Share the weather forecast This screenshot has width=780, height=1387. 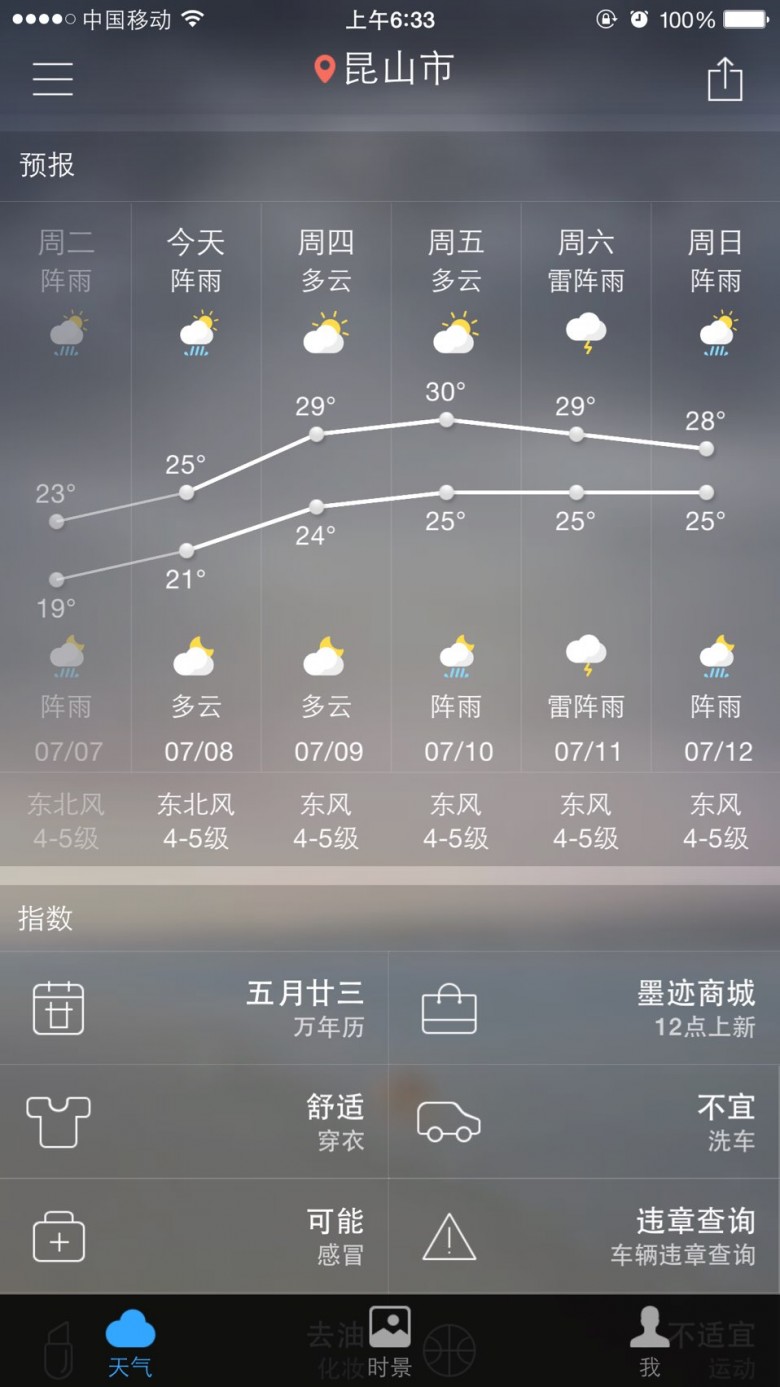tap(725, 78)
